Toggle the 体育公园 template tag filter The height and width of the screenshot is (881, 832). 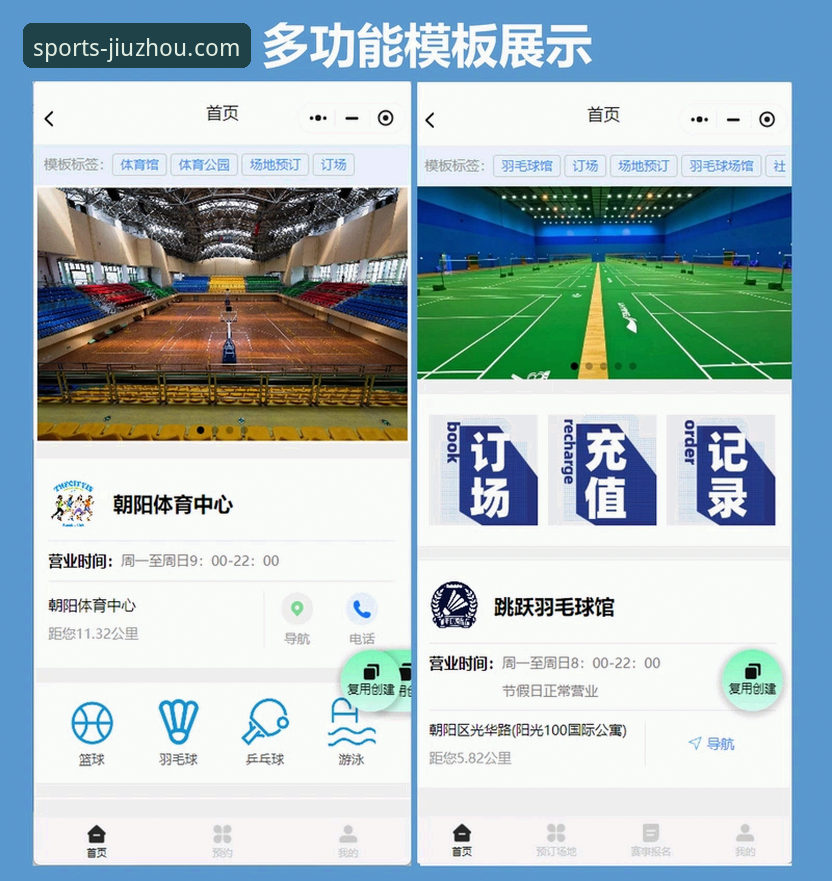coord(203,165)
